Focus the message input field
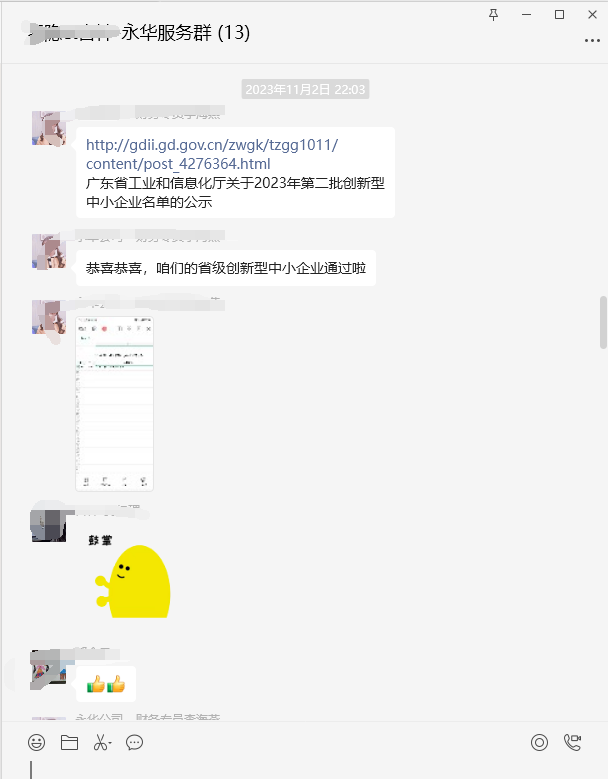 pyautogui.click(x=300, y=767)
